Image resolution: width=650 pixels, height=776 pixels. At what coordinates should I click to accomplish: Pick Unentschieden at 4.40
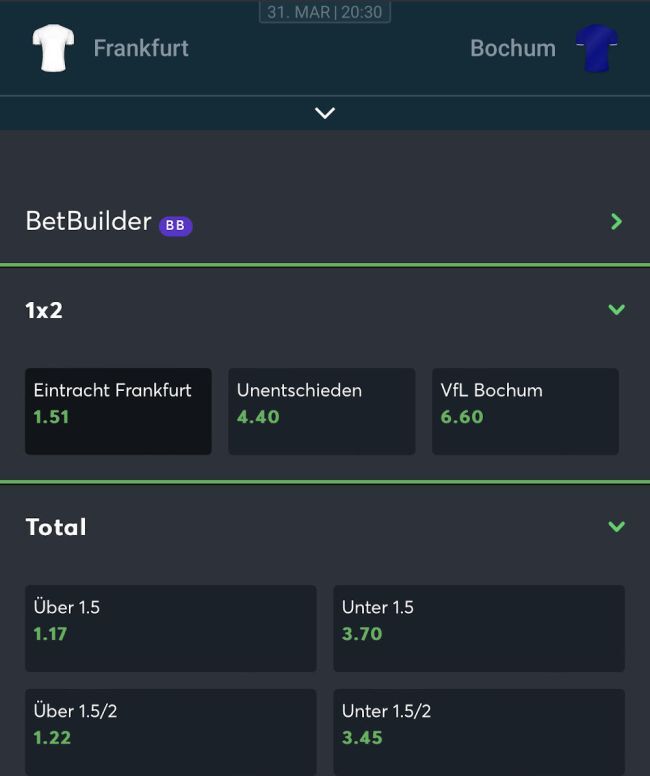(x=321, y=411)
